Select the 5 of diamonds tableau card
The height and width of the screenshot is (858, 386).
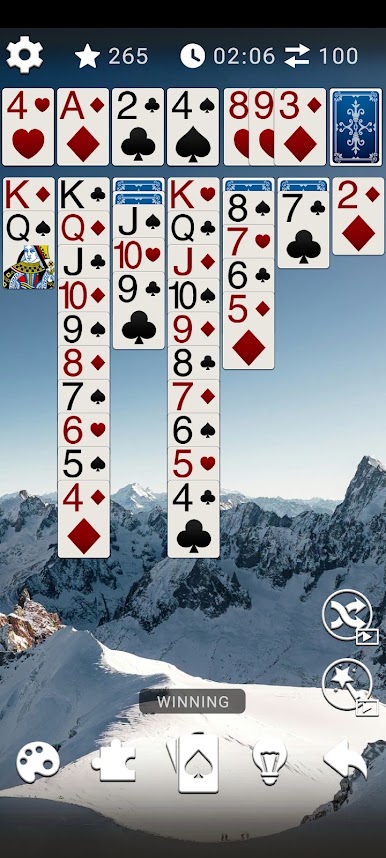[249, 330]
